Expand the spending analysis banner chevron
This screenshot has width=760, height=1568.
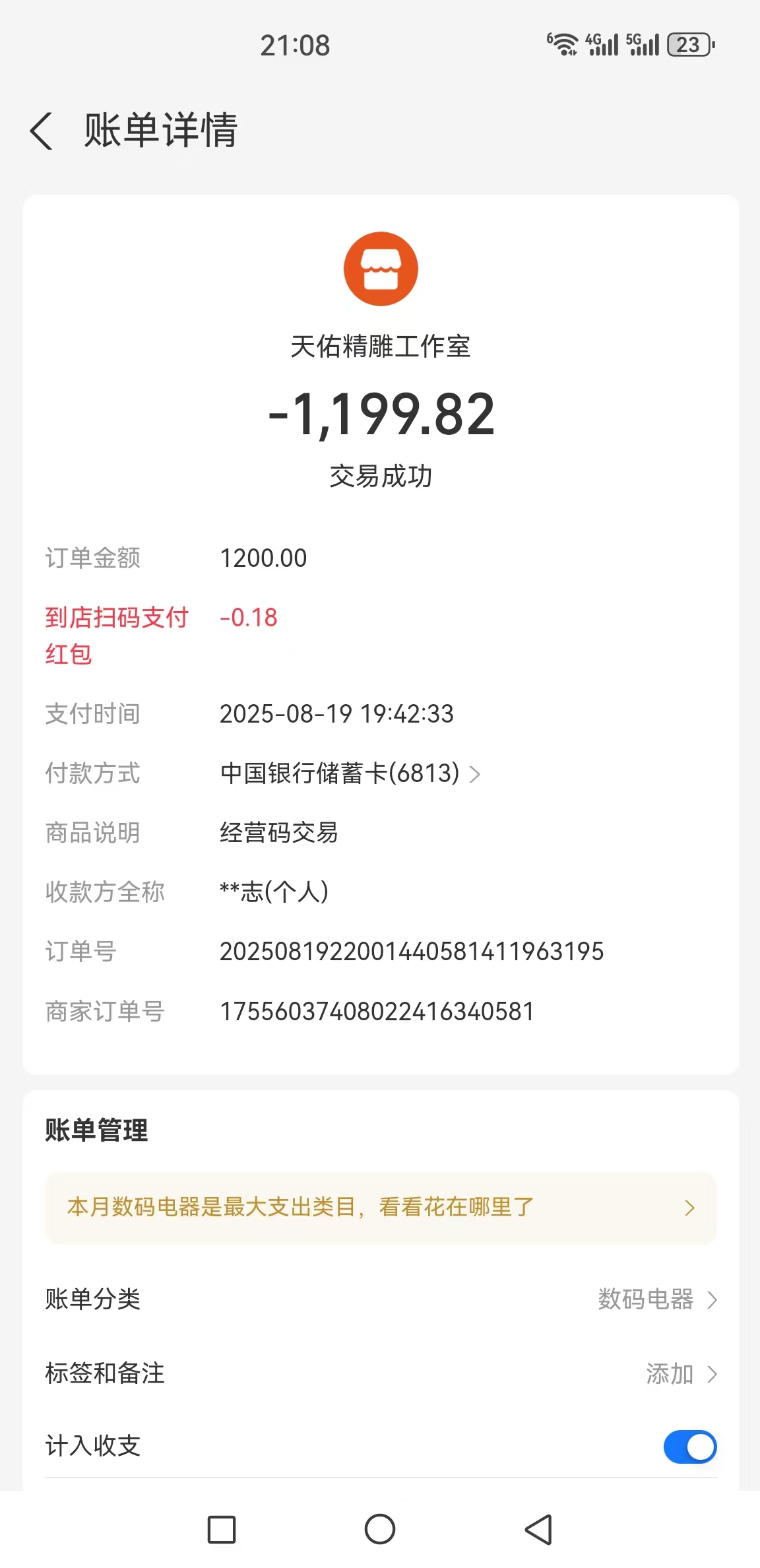click(x=691, y=1207)
